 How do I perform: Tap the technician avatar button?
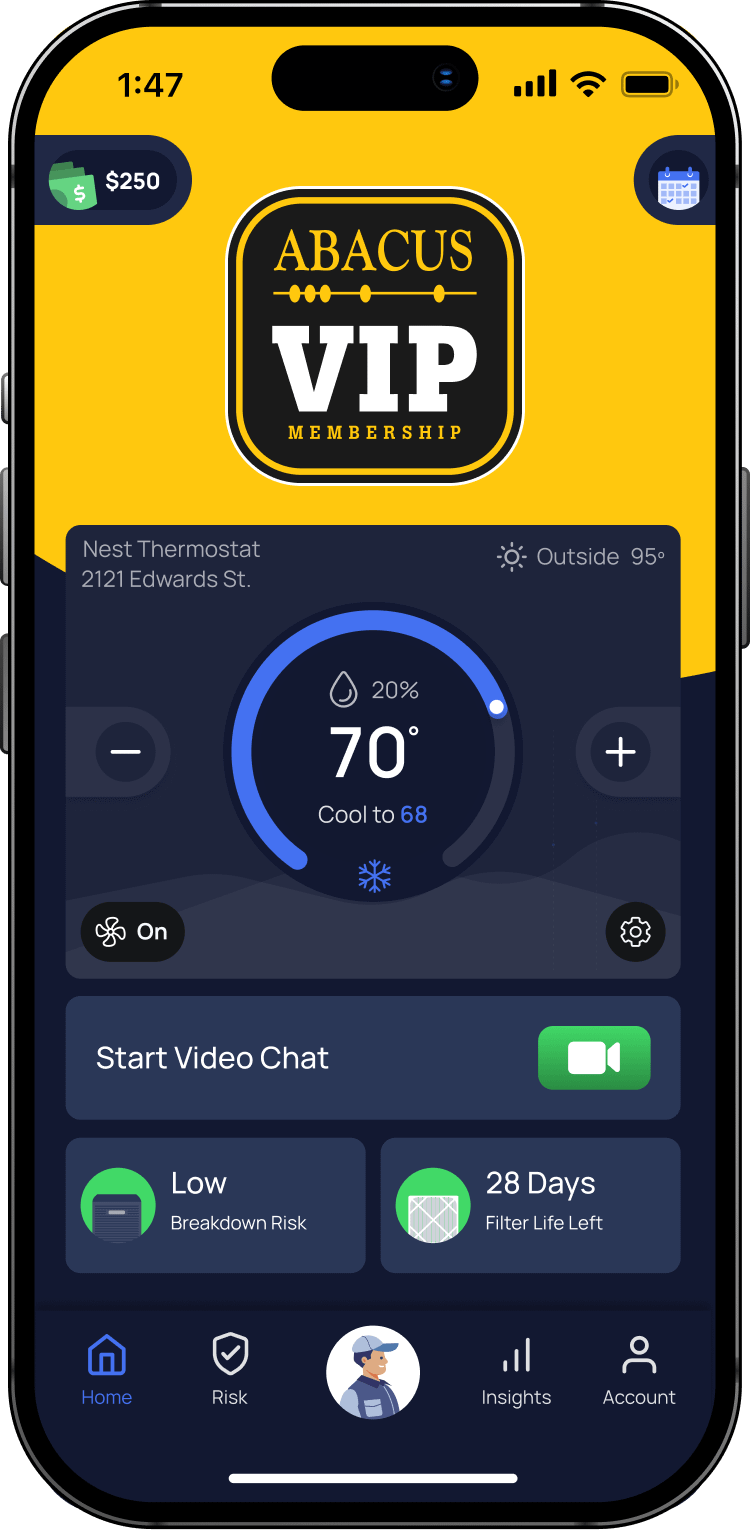click(373, 1372)
